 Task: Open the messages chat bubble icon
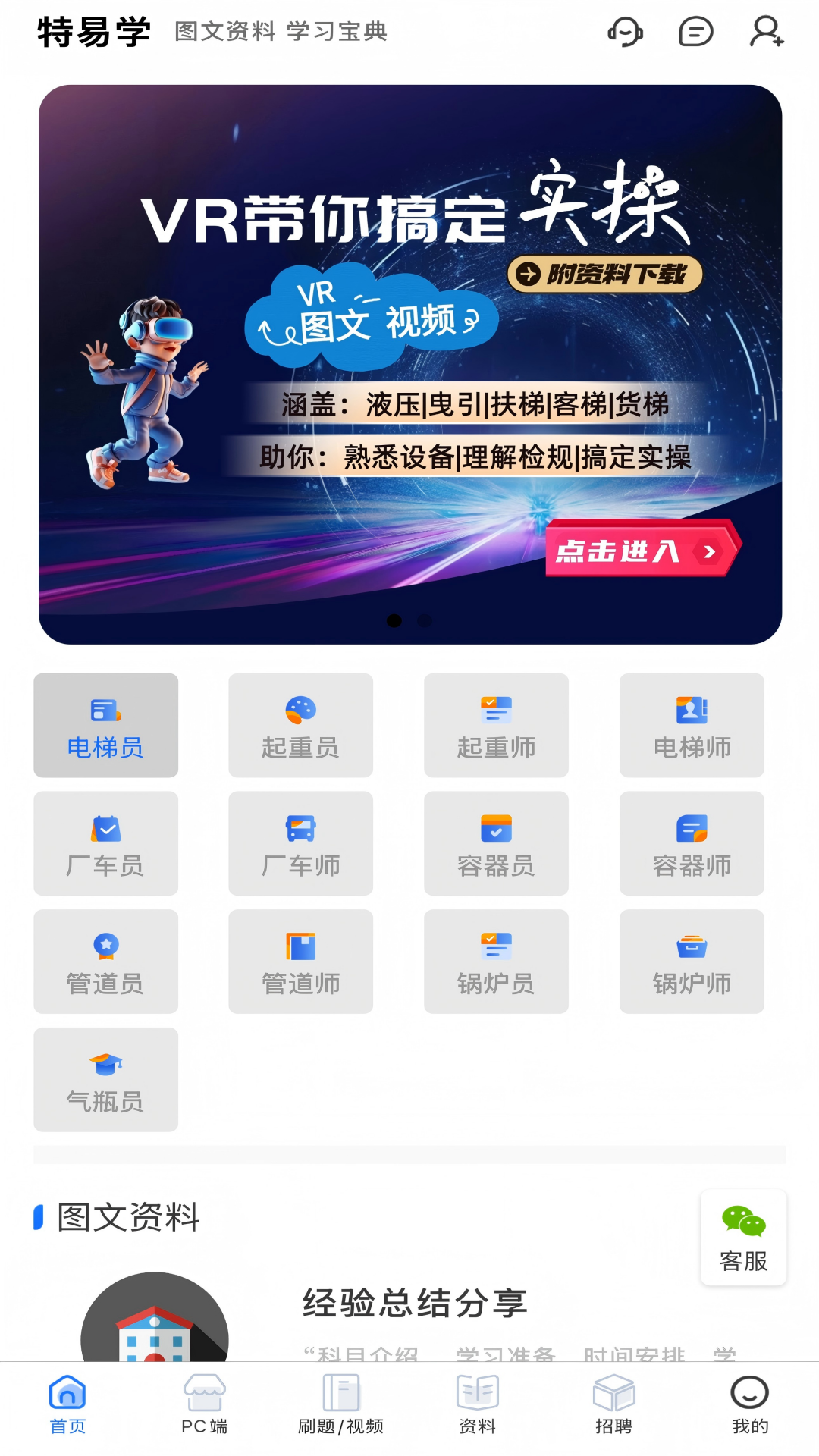695,33
